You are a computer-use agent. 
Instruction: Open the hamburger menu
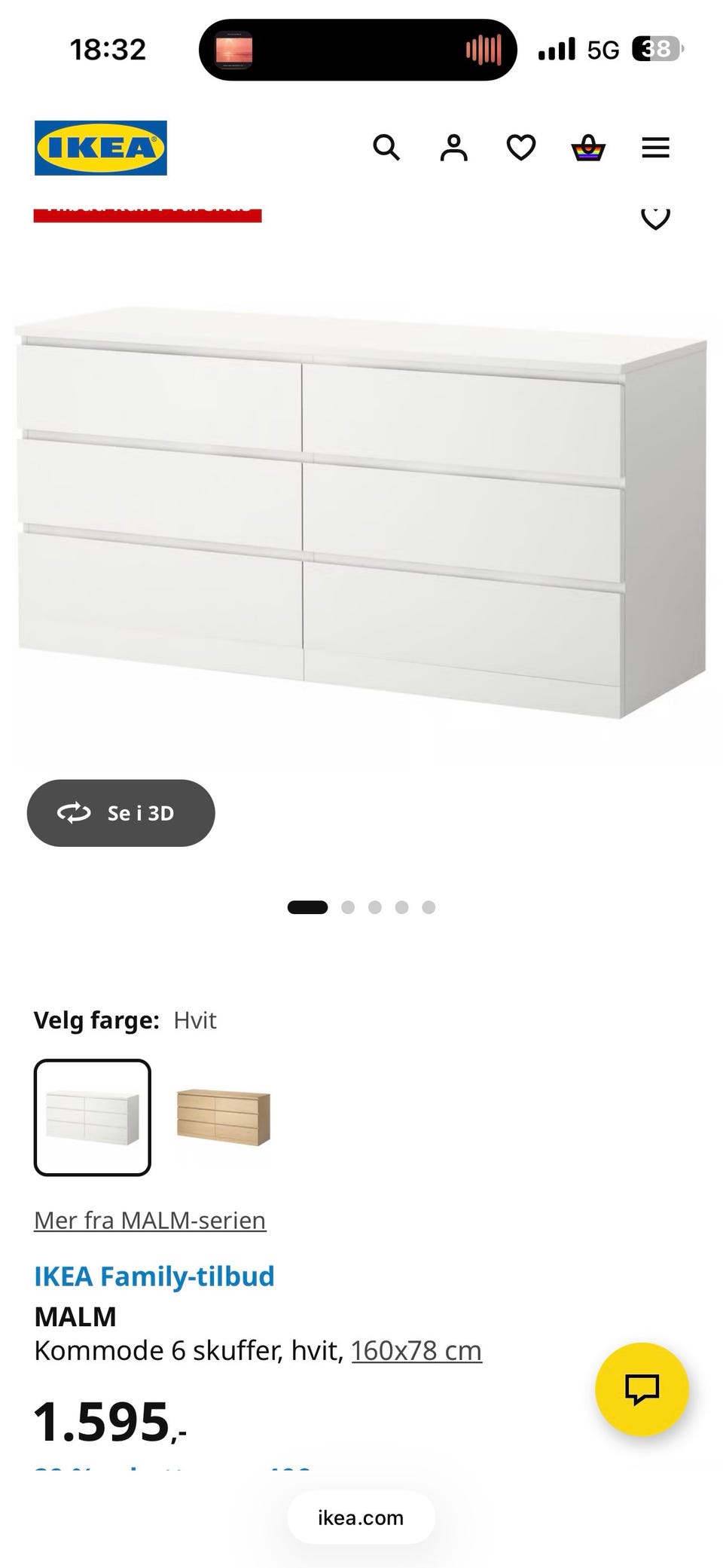pyautogui.click(x=655, y=148)
